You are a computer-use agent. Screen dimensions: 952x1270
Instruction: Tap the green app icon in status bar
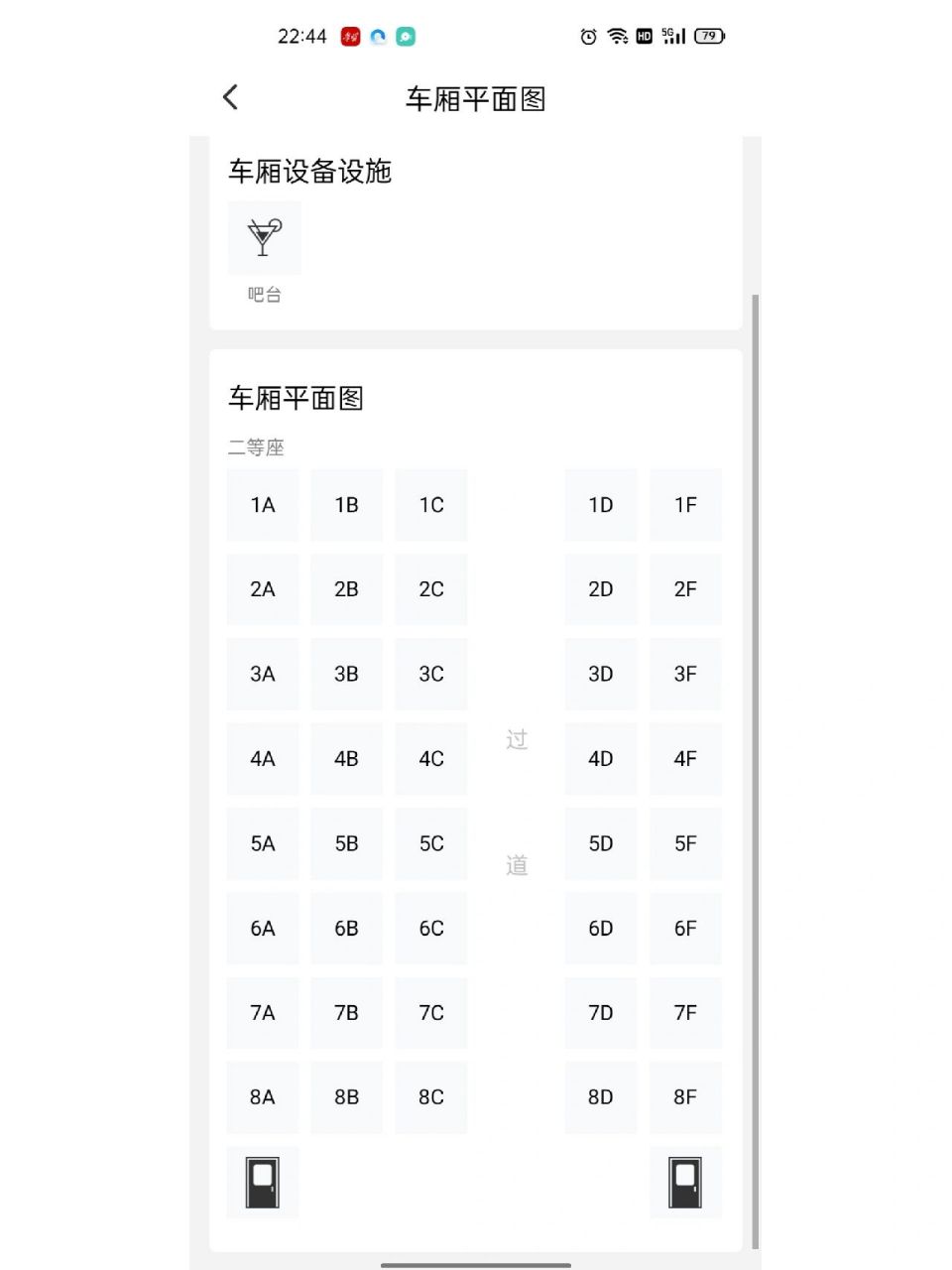[x=407, y=36]
